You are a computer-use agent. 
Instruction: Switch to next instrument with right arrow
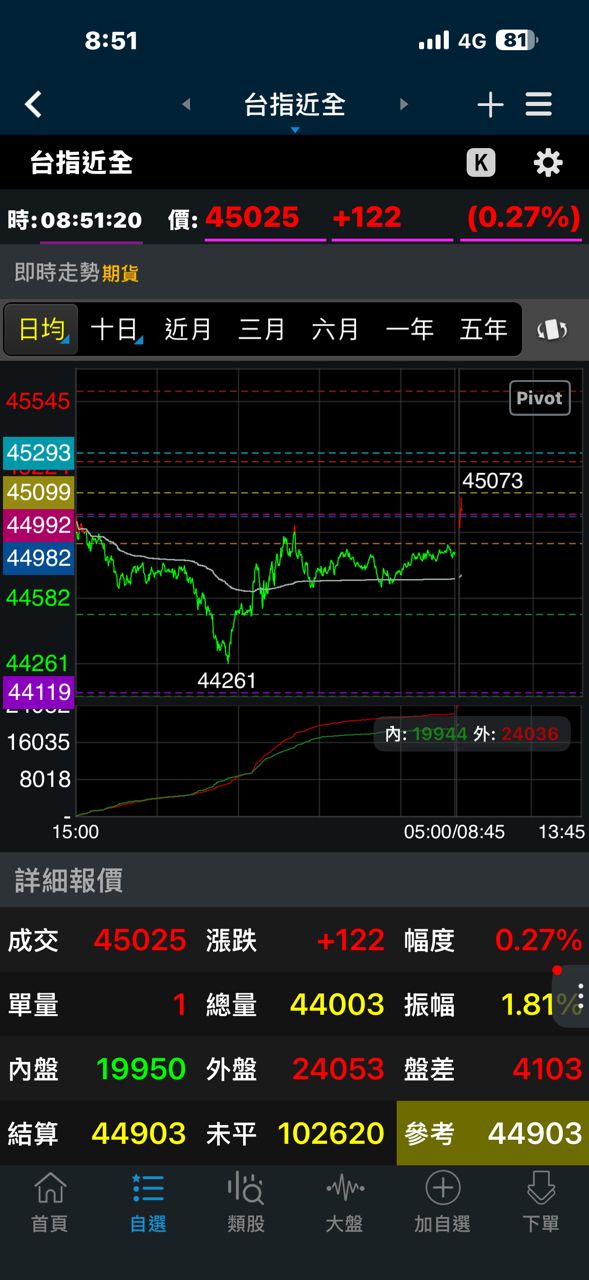point(404,104)
